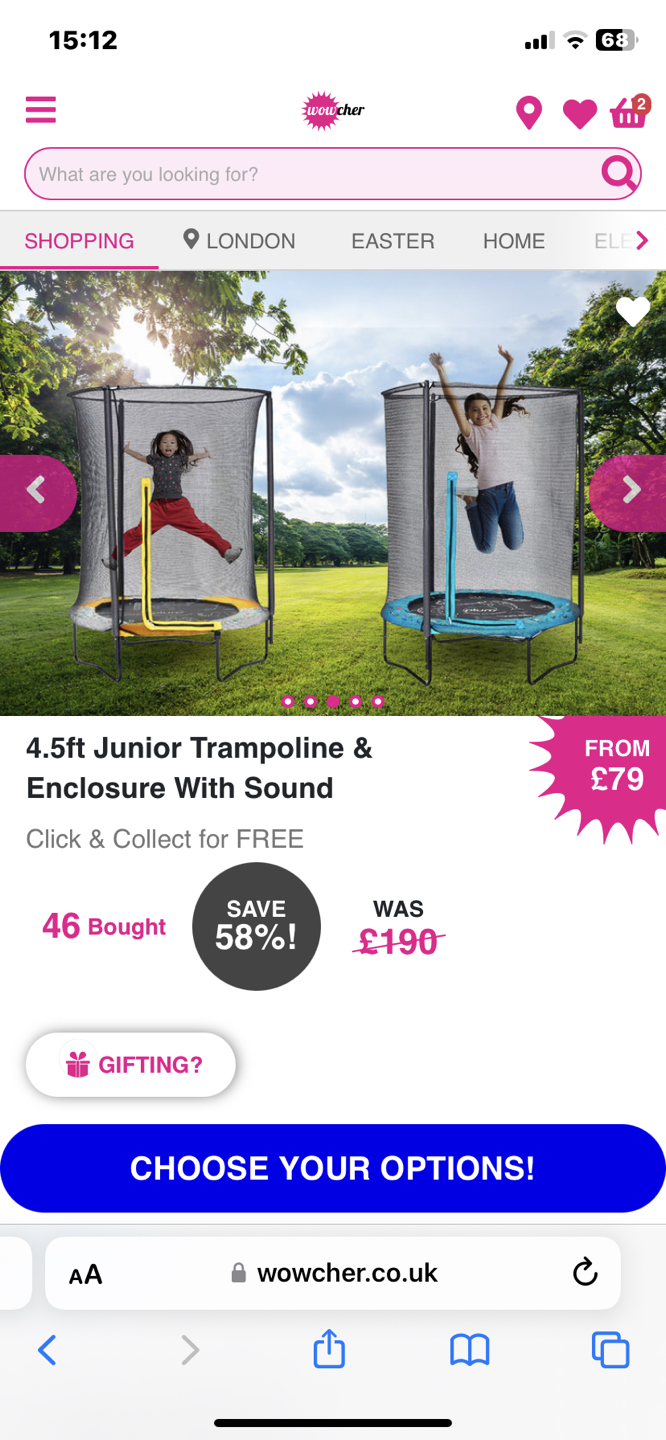Switch to the Shopping tab

pos(79,241)
